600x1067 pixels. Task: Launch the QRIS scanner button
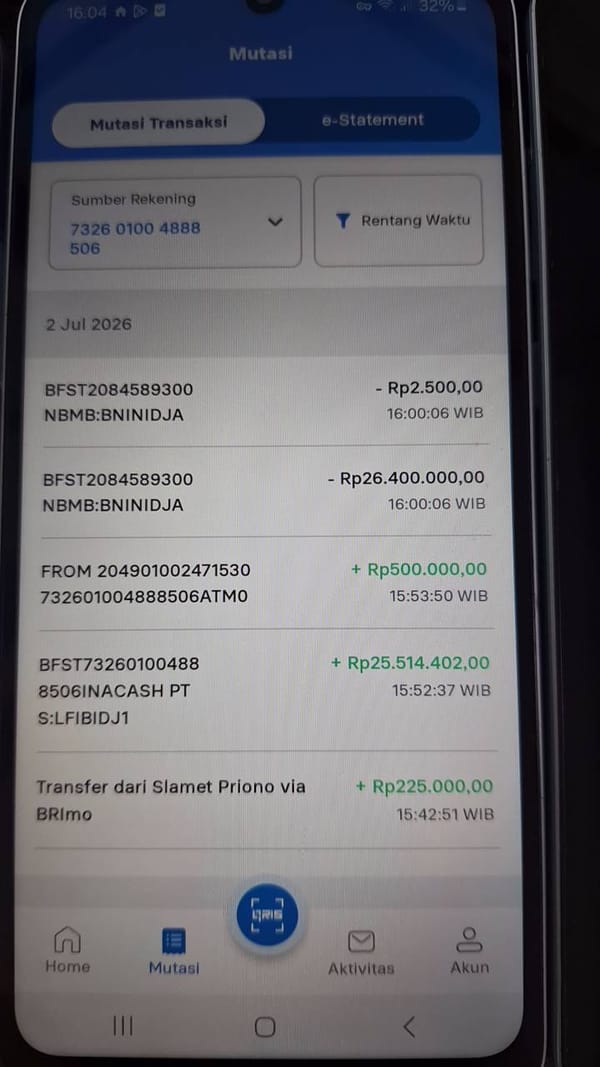pos(267,915)
